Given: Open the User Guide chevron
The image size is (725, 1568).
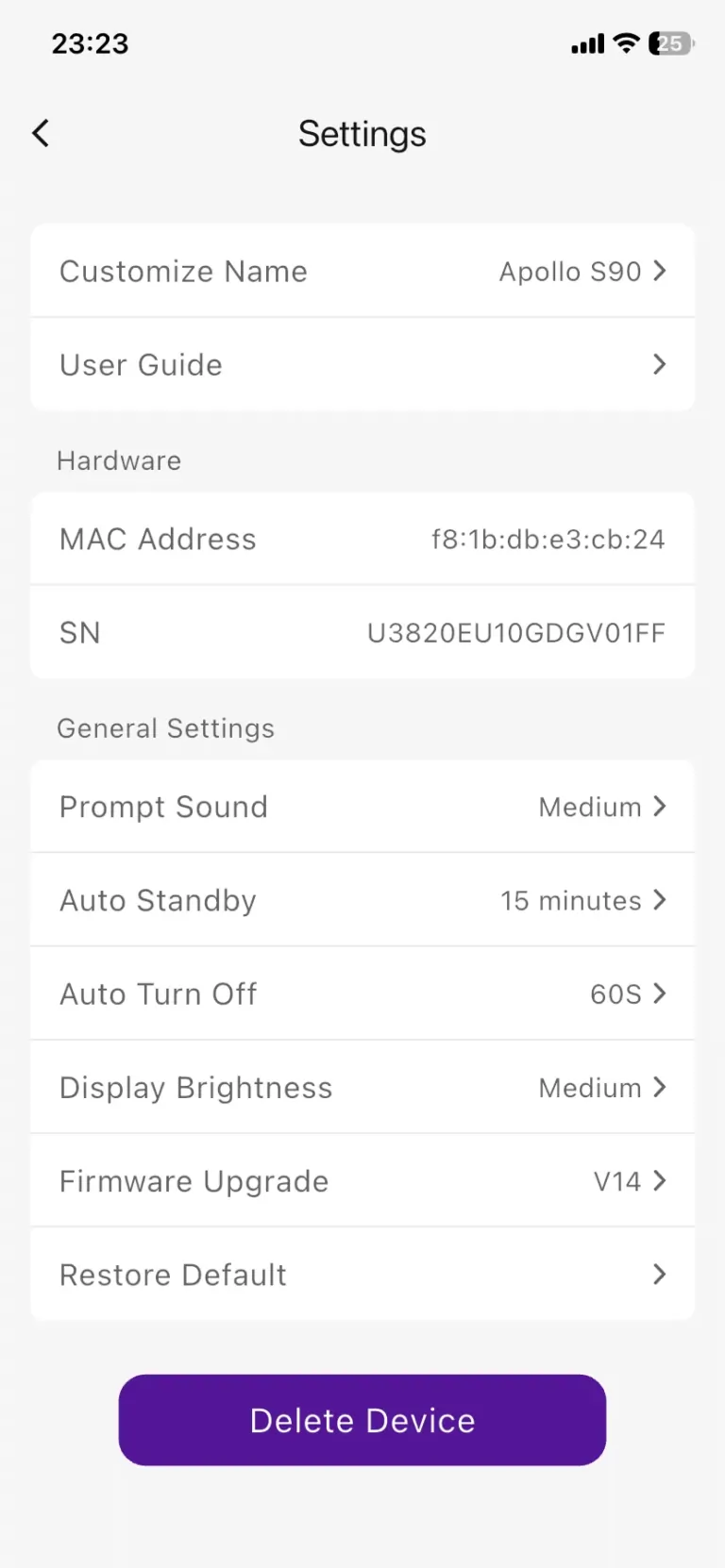Looking at the screenshot, I should 659,365.
